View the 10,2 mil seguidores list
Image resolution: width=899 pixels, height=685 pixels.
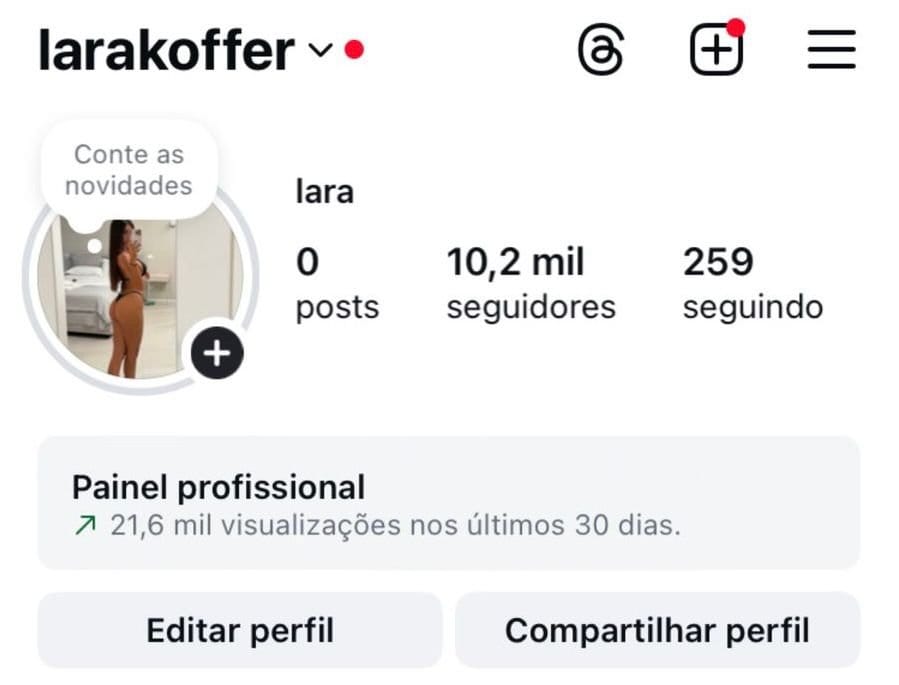[x=530, y=283]
